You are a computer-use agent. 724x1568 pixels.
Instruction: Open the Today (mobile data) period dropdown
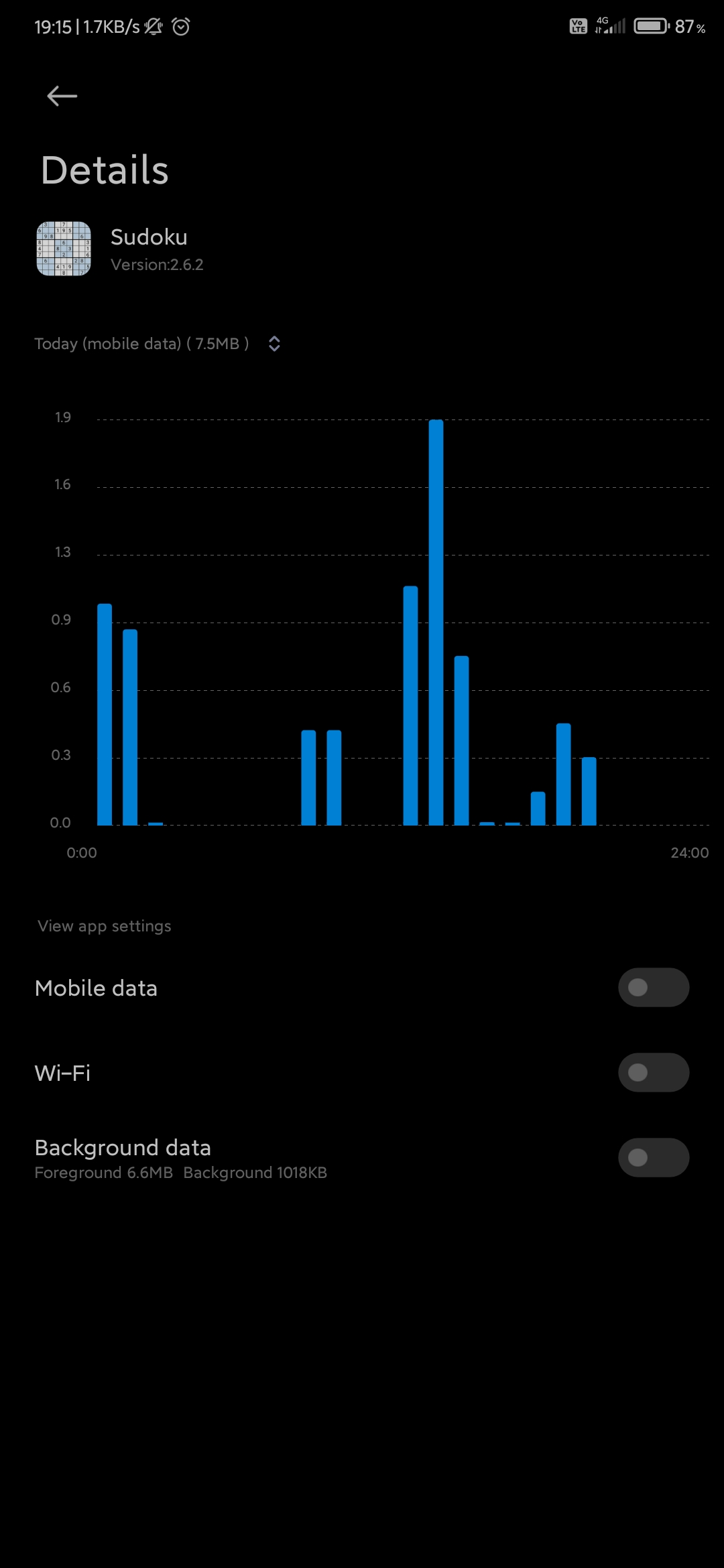[x=158, y=344]
